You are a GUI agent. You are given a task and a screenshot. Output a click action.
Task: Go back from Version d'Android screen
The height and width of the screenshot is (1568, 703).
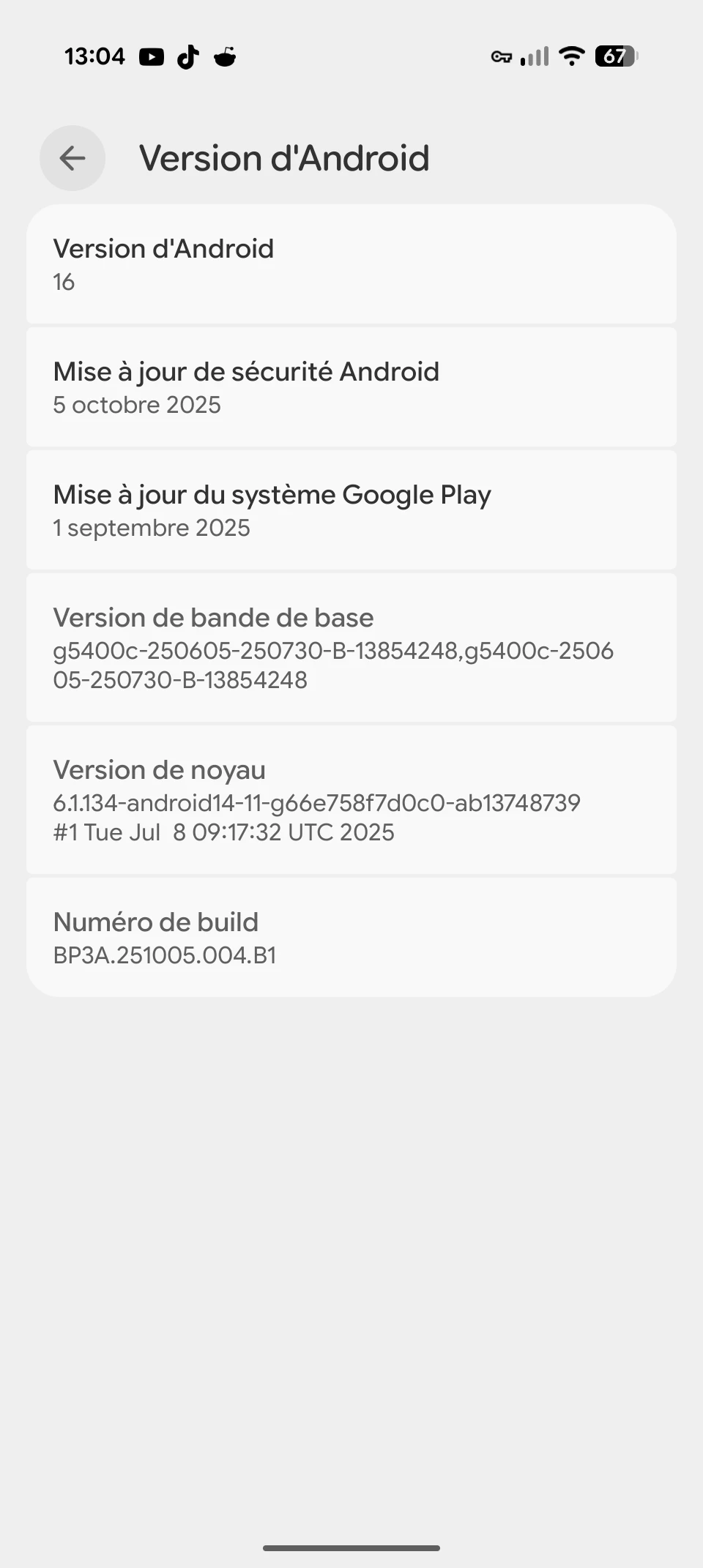(x=72, y=158)
